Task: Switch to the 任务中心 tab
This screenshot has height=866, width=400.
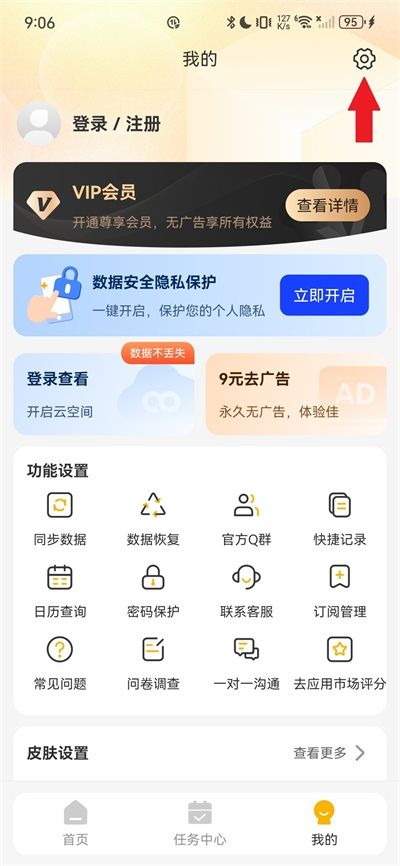Action: click(199, 823)
